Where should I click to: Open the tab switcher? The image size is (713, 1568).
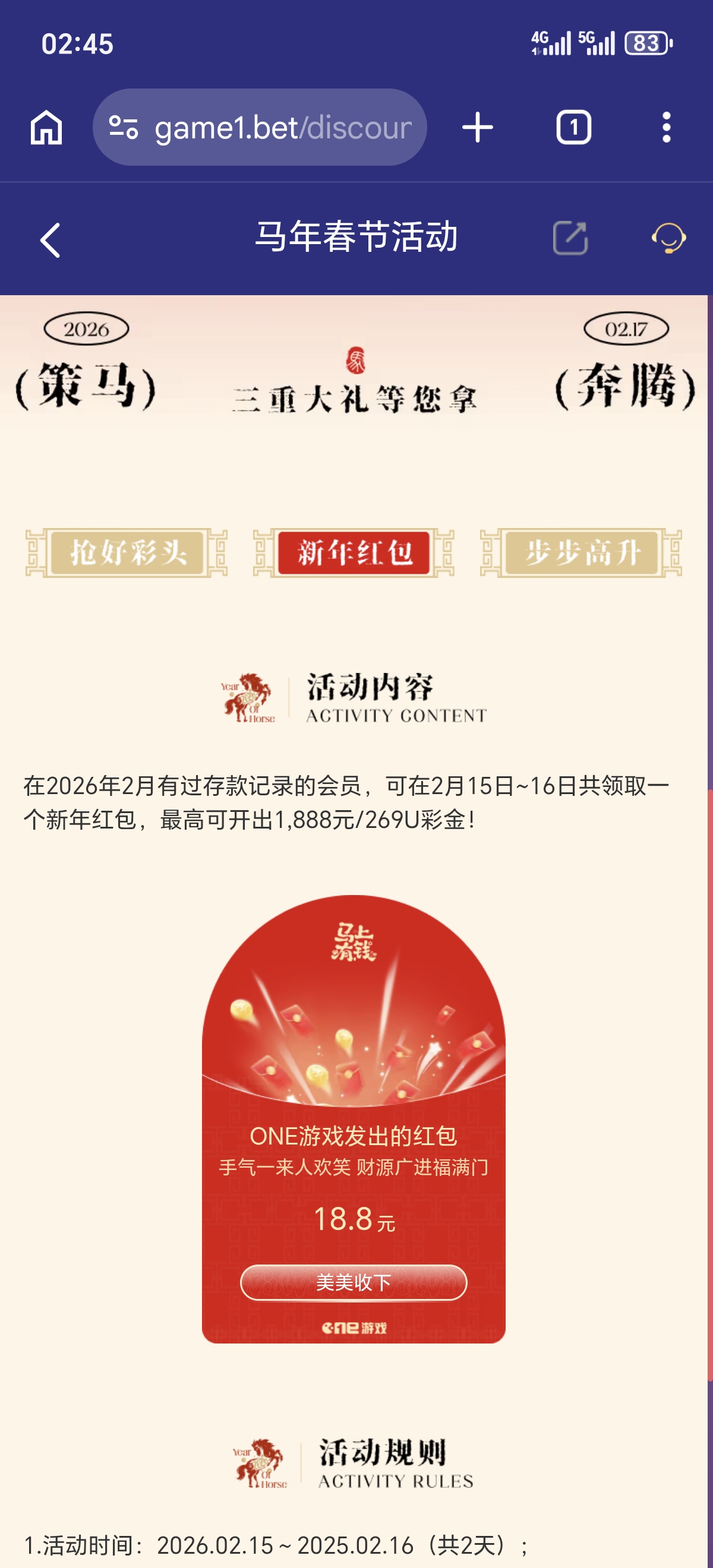(x=573, y=128)
